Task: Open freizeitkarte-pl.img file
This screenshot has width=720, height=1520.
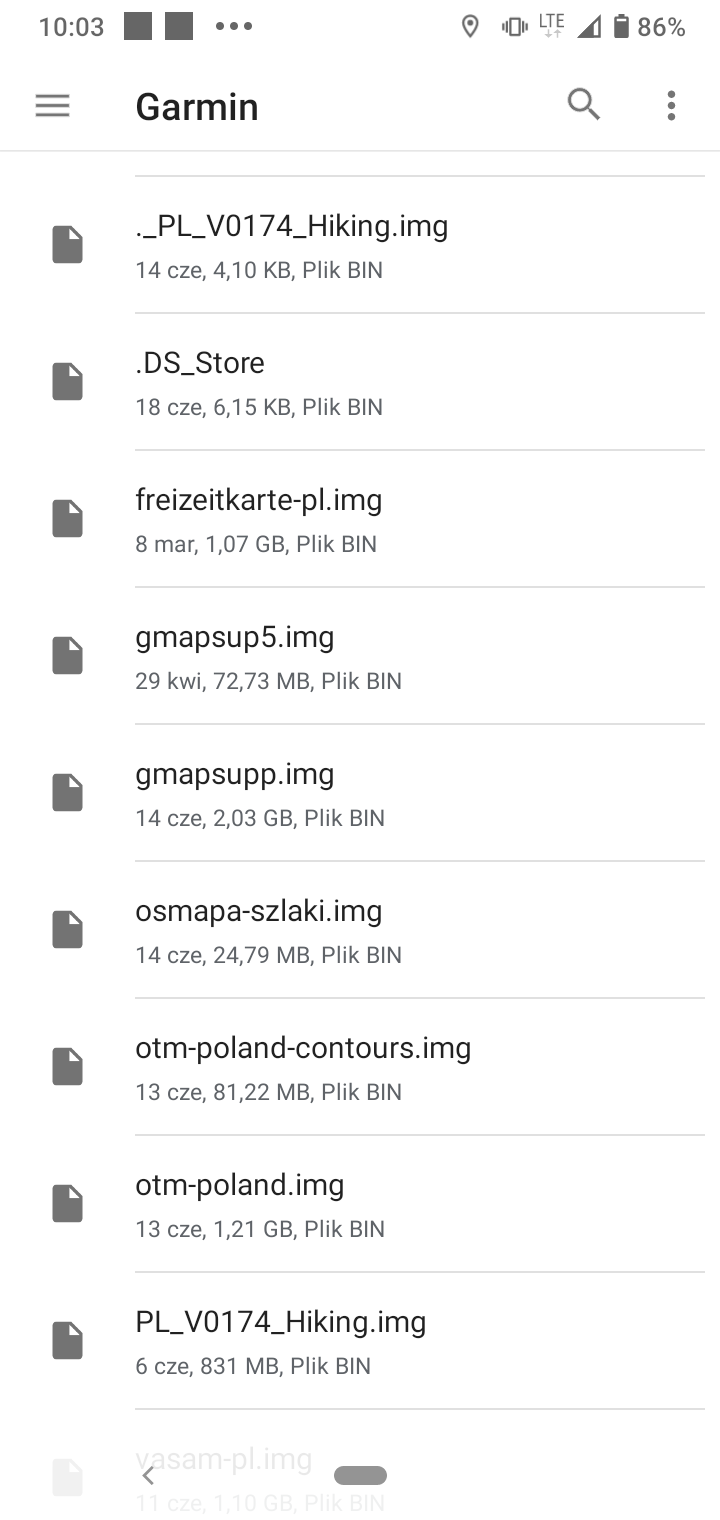Action: pyautogui.click(x=360, y=519)
